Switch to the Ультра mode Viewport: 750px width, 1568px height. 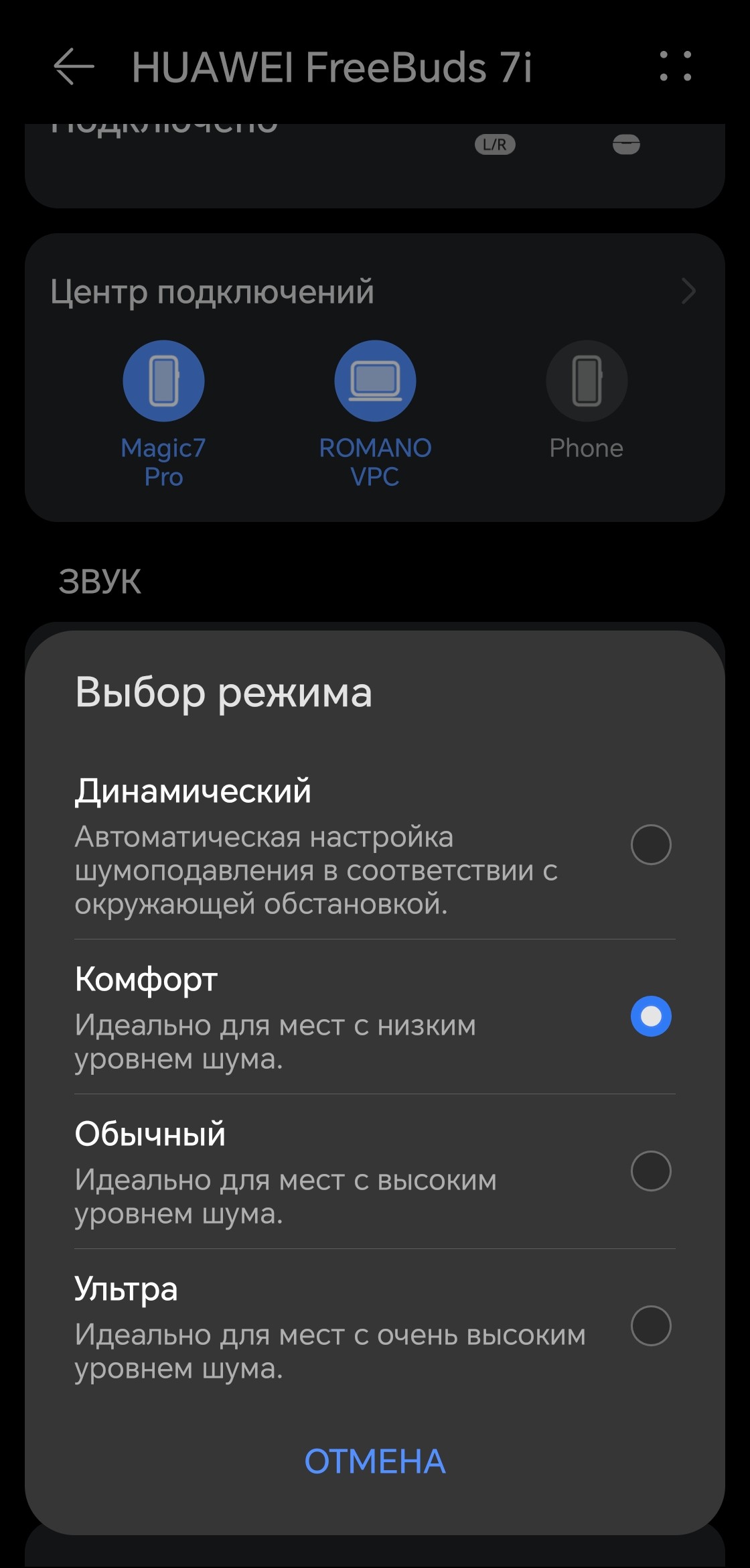pyautogui.click(x=650, y=1325)
